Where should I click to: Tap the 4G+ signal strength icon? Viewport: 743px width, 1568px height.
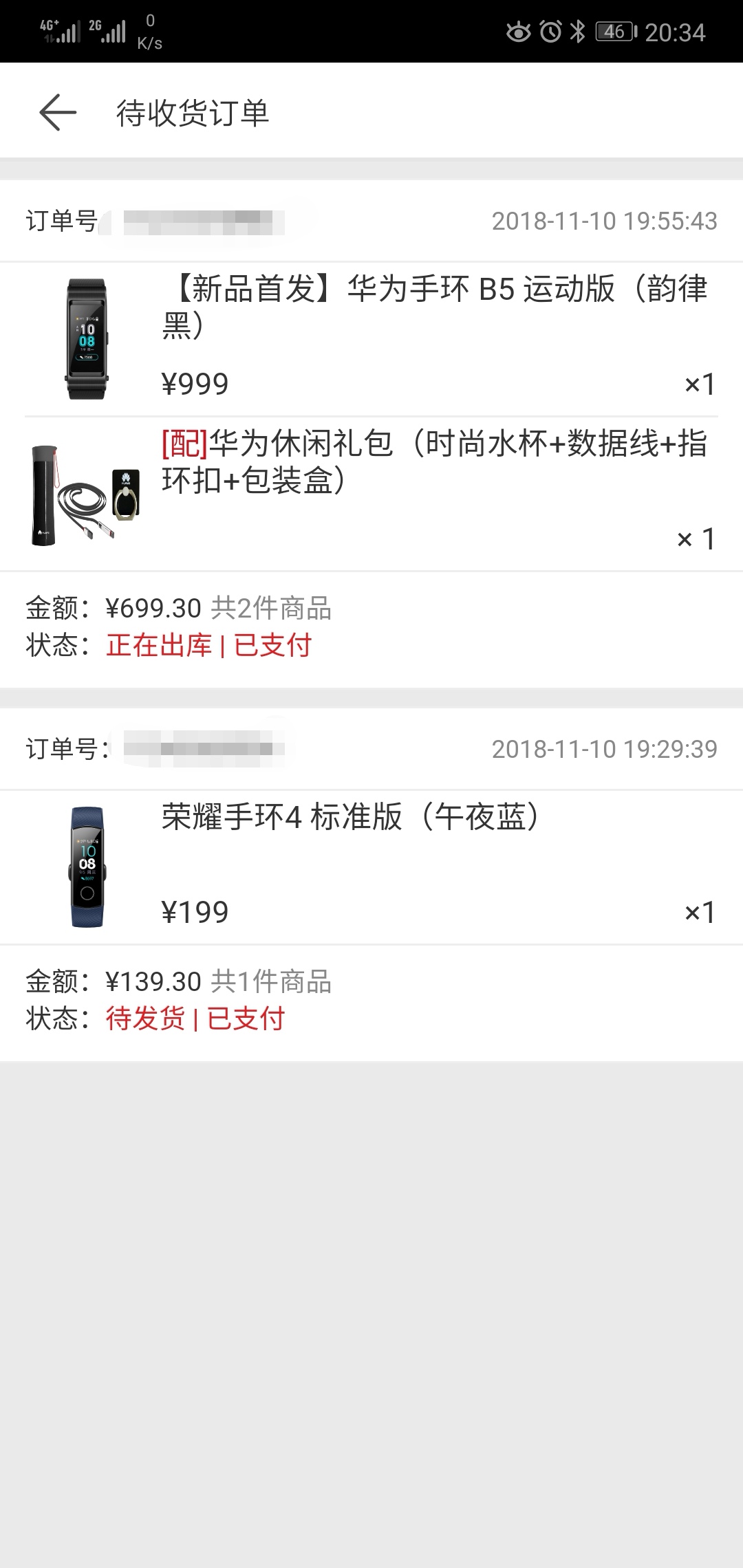(x=58, y=31)
